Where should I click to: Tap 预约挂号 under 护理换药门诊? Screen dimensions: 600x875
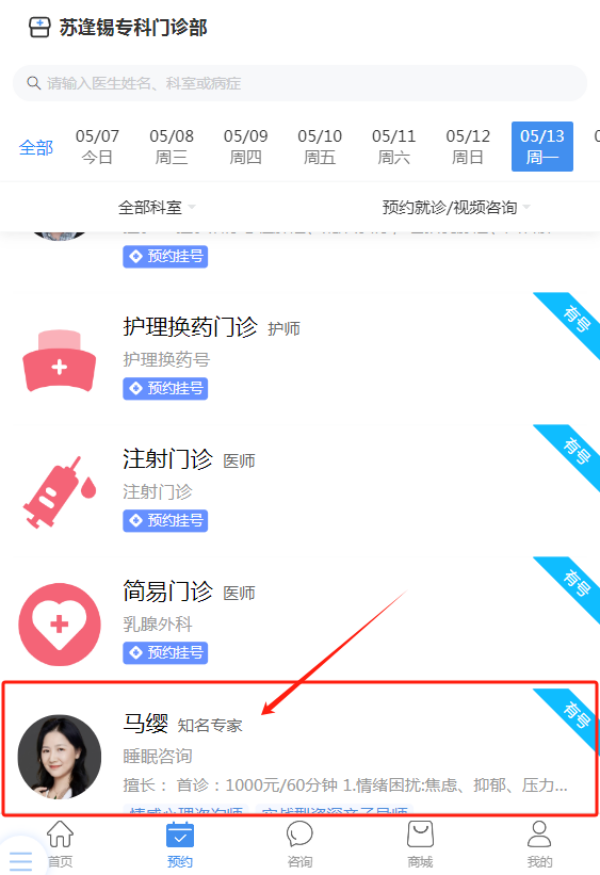(x=165, y=388)
